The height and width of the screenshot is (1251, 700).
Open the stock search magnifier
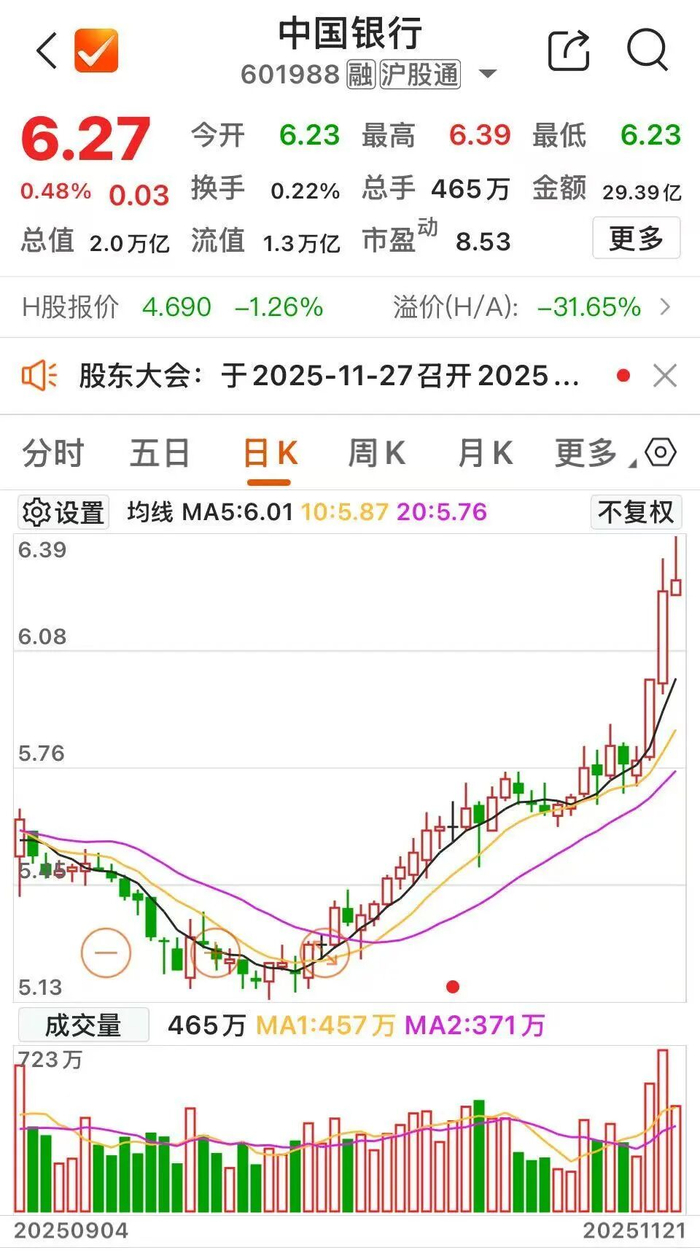click(x=647, y=50)
